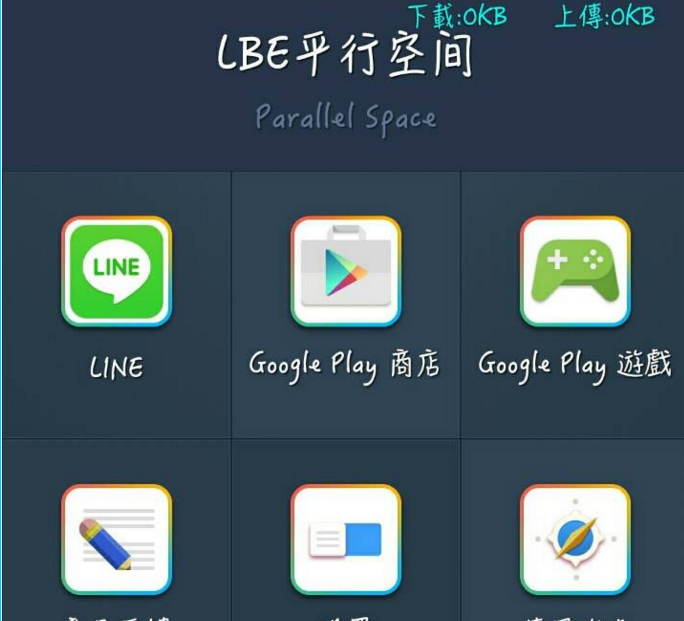
Task: Open the LINE app tile
Action: (x=116, y=272)
